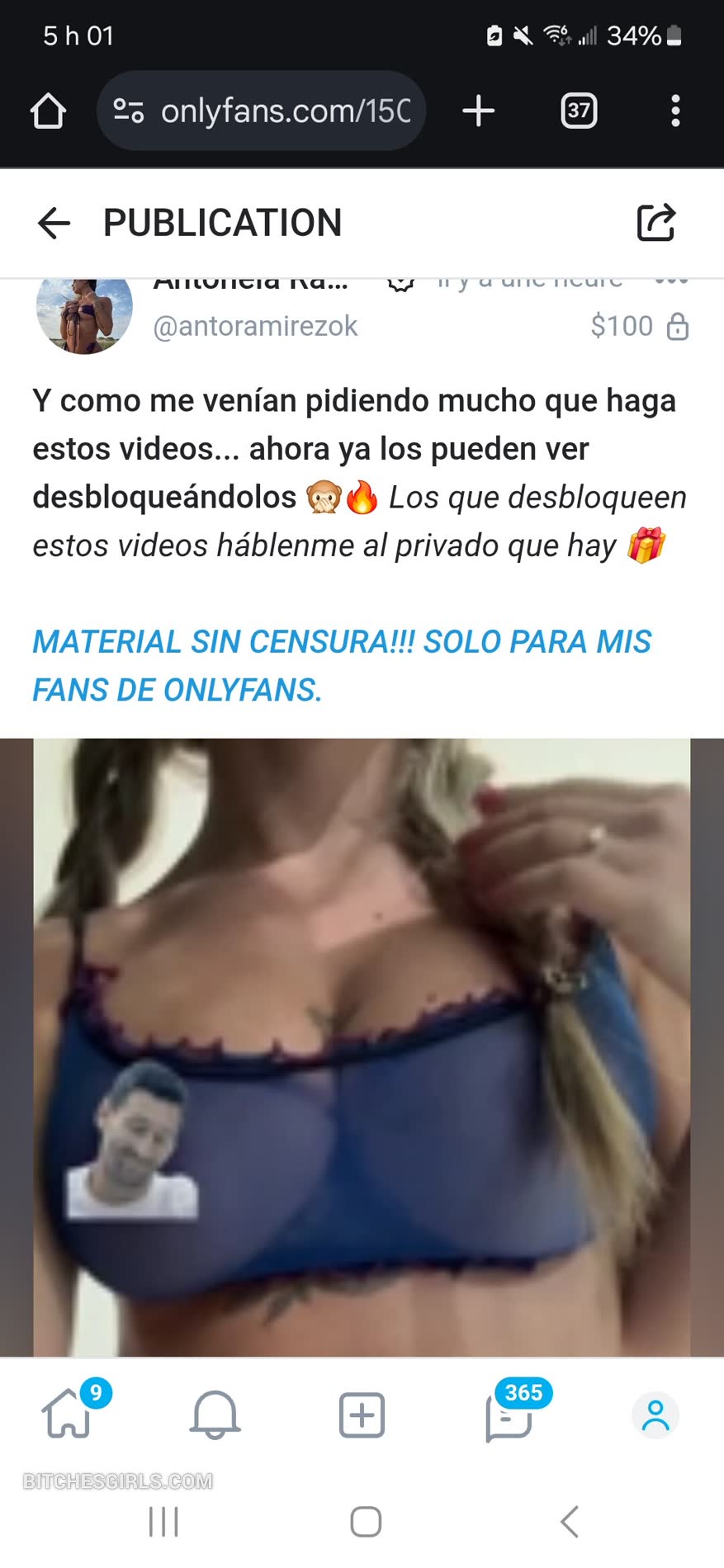Open the browser home page

48,111
